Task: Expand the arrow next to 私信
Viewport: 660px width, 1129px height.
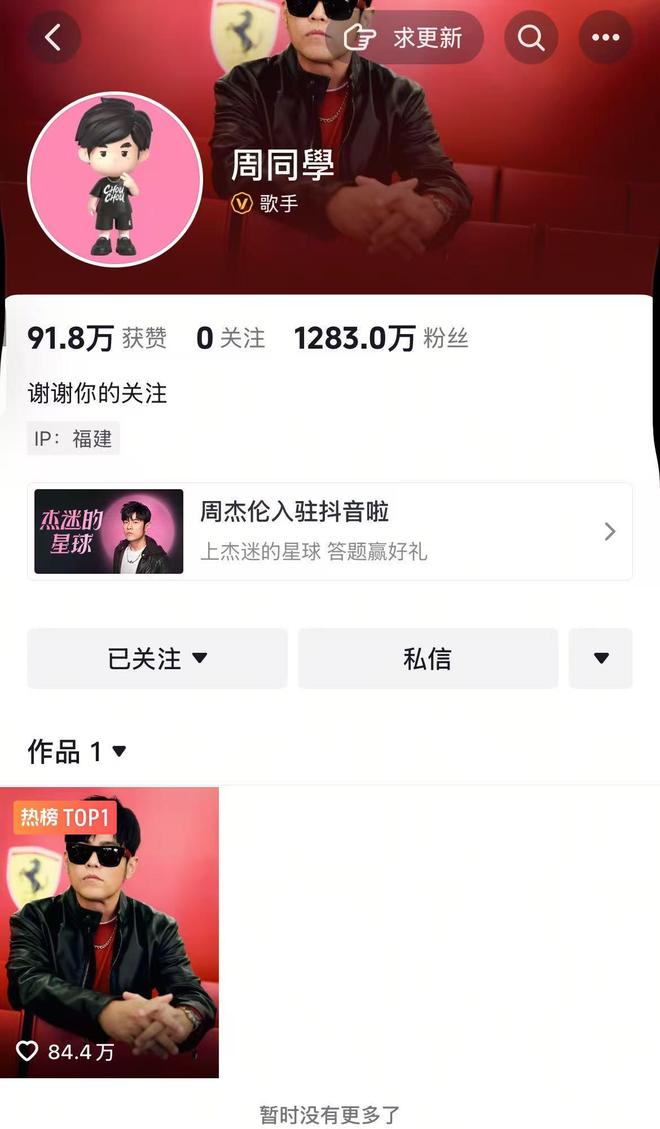Action: [601, 658]
